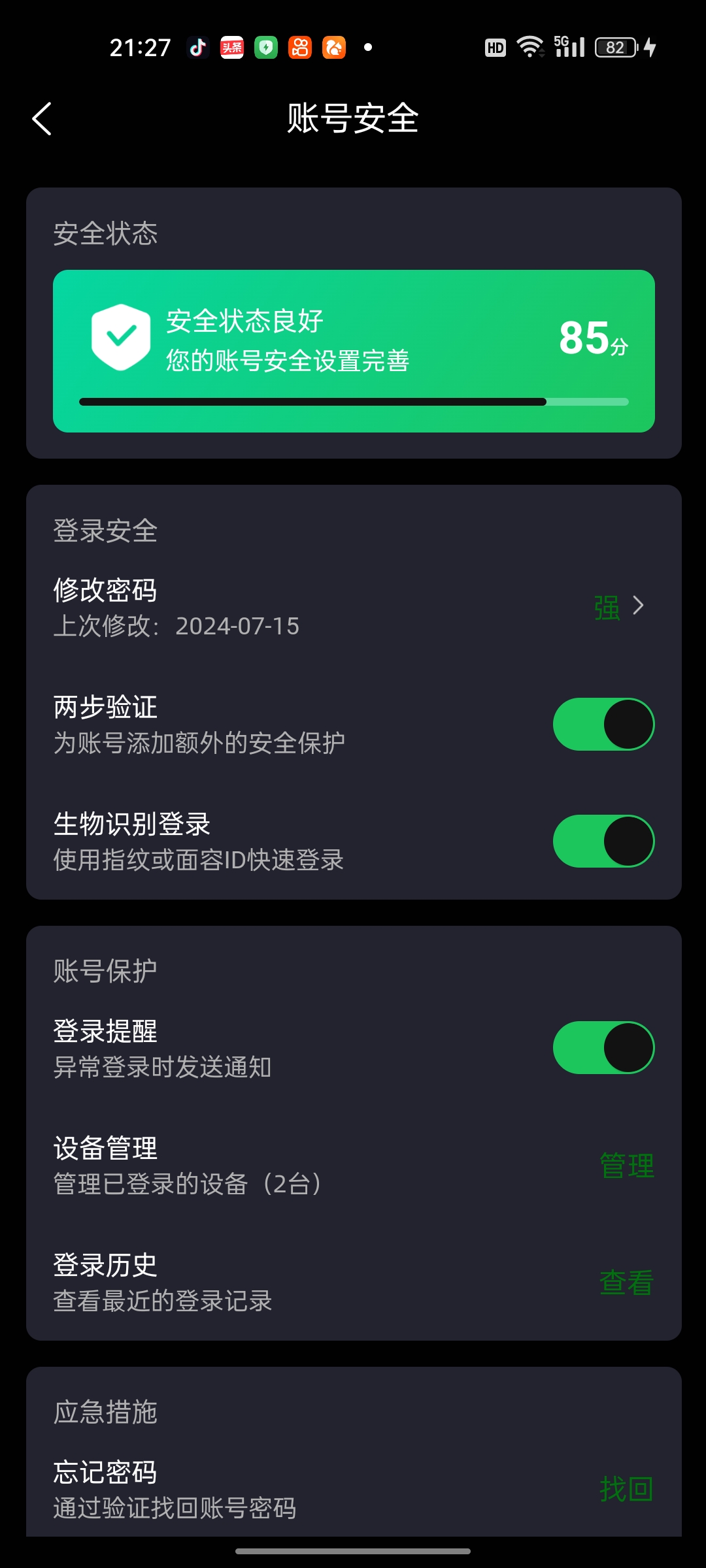Disable 生物识别登录 toggle
The height and width of the screenshot is (1568, 706).
(x=603, y=841)
